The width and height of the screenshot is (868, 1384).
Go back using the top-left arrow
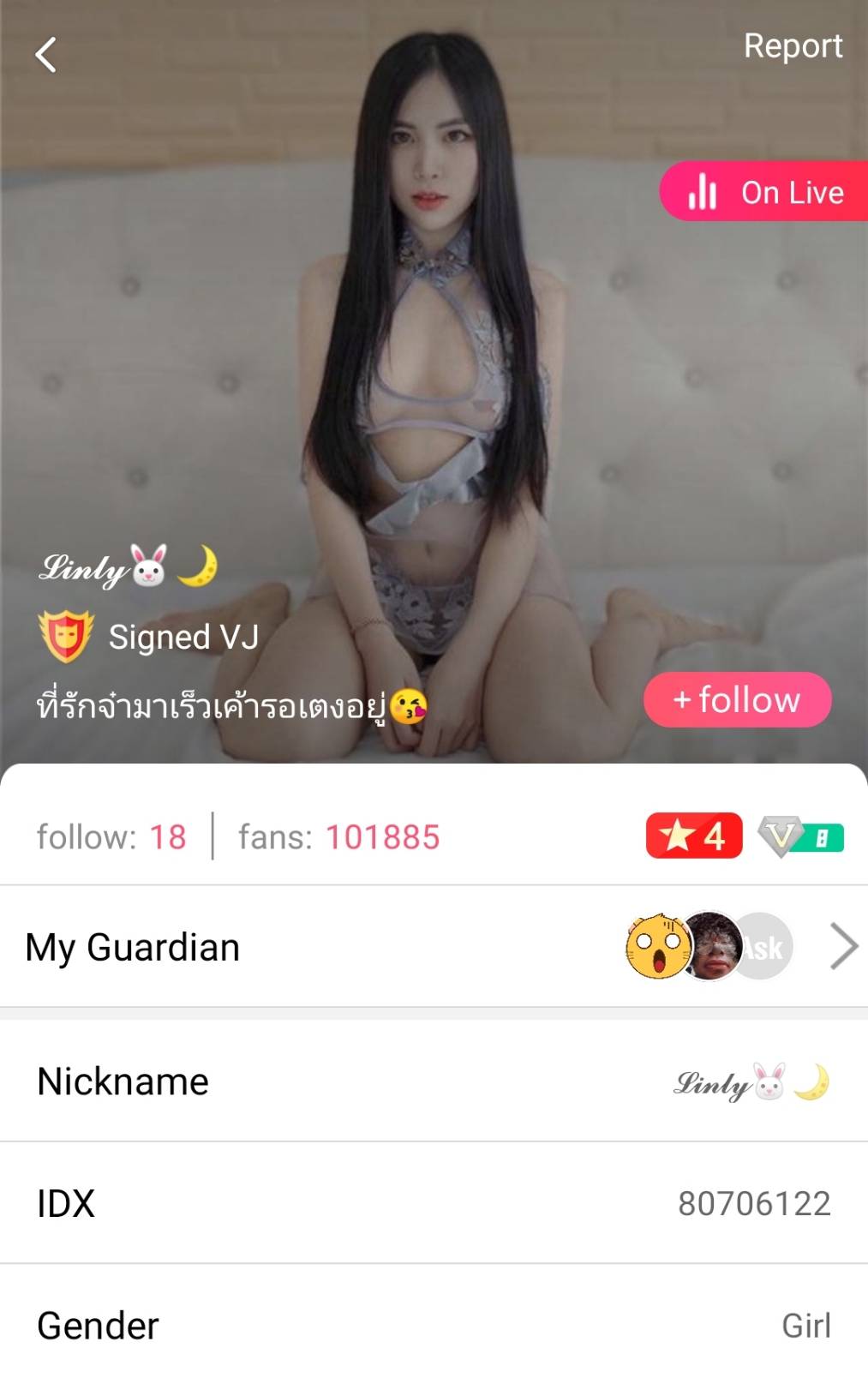[46, 55]
